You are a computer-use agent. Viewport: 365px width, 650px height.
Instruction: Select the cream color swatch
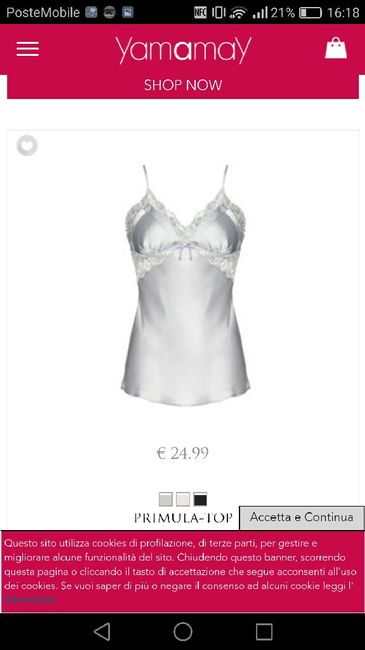point(183,499)
